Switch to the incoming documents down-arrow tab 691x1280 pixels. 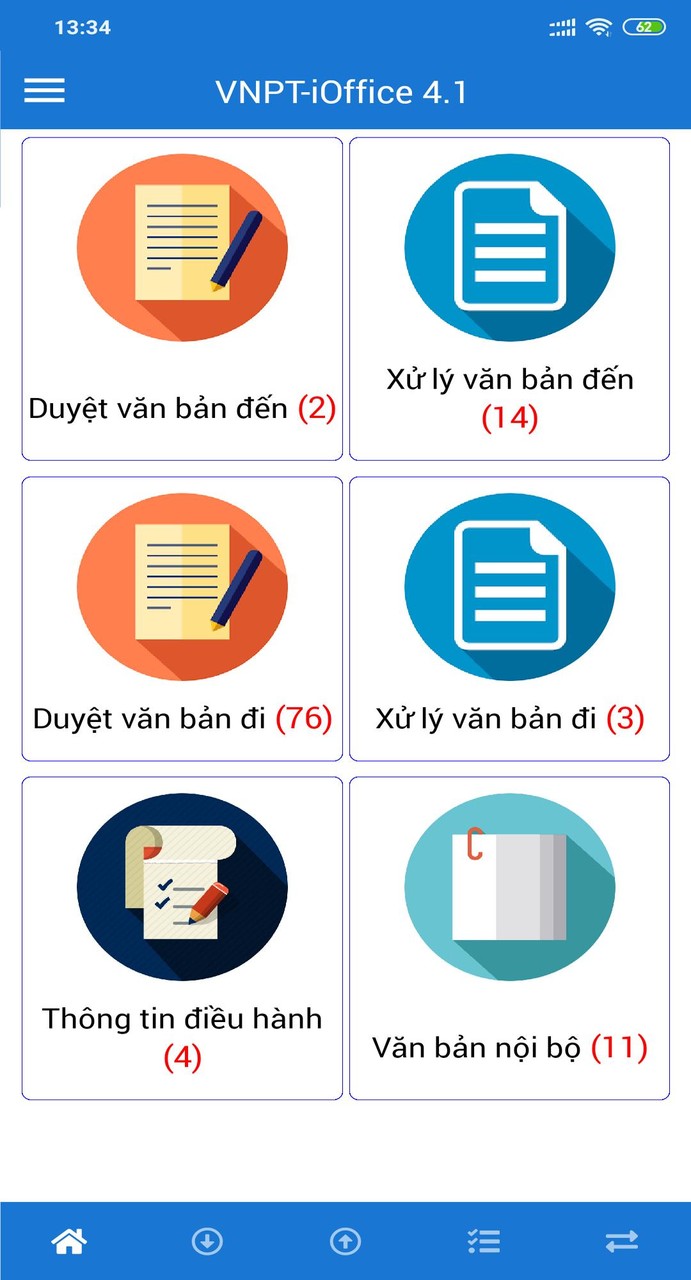click(207, 1242)
